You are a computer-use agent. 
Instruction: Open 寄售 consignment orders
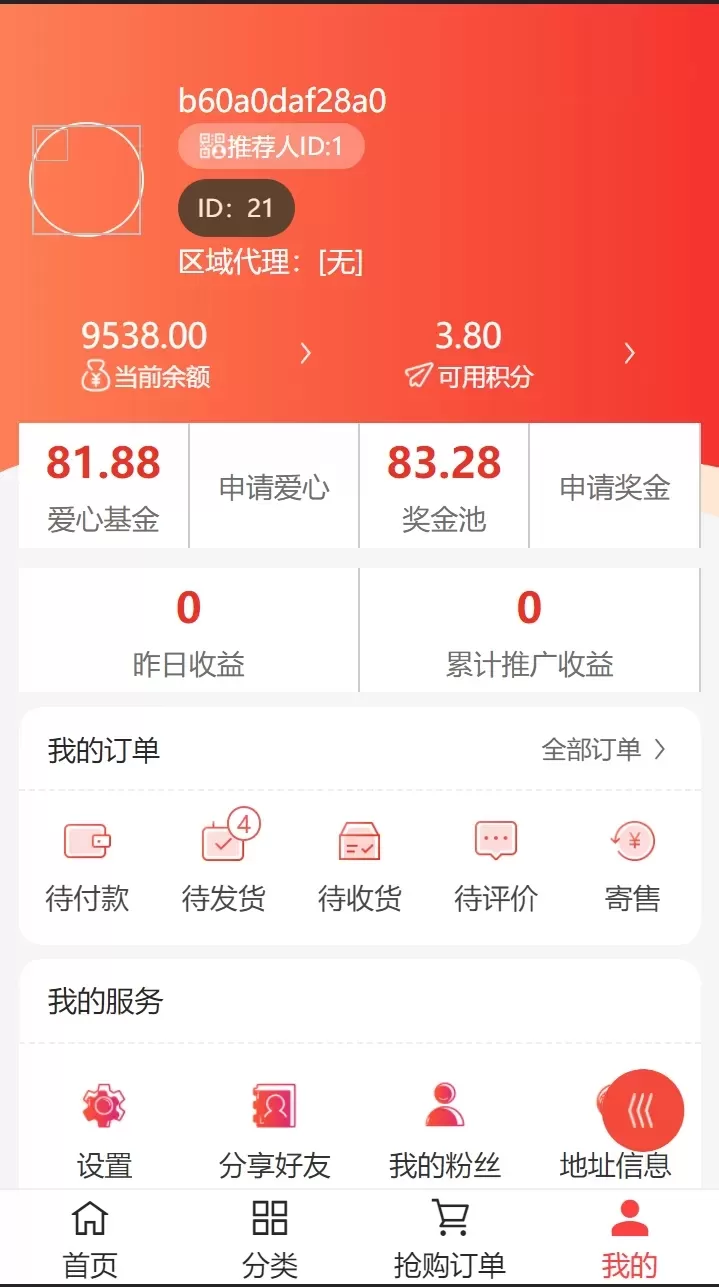[632, 866]
